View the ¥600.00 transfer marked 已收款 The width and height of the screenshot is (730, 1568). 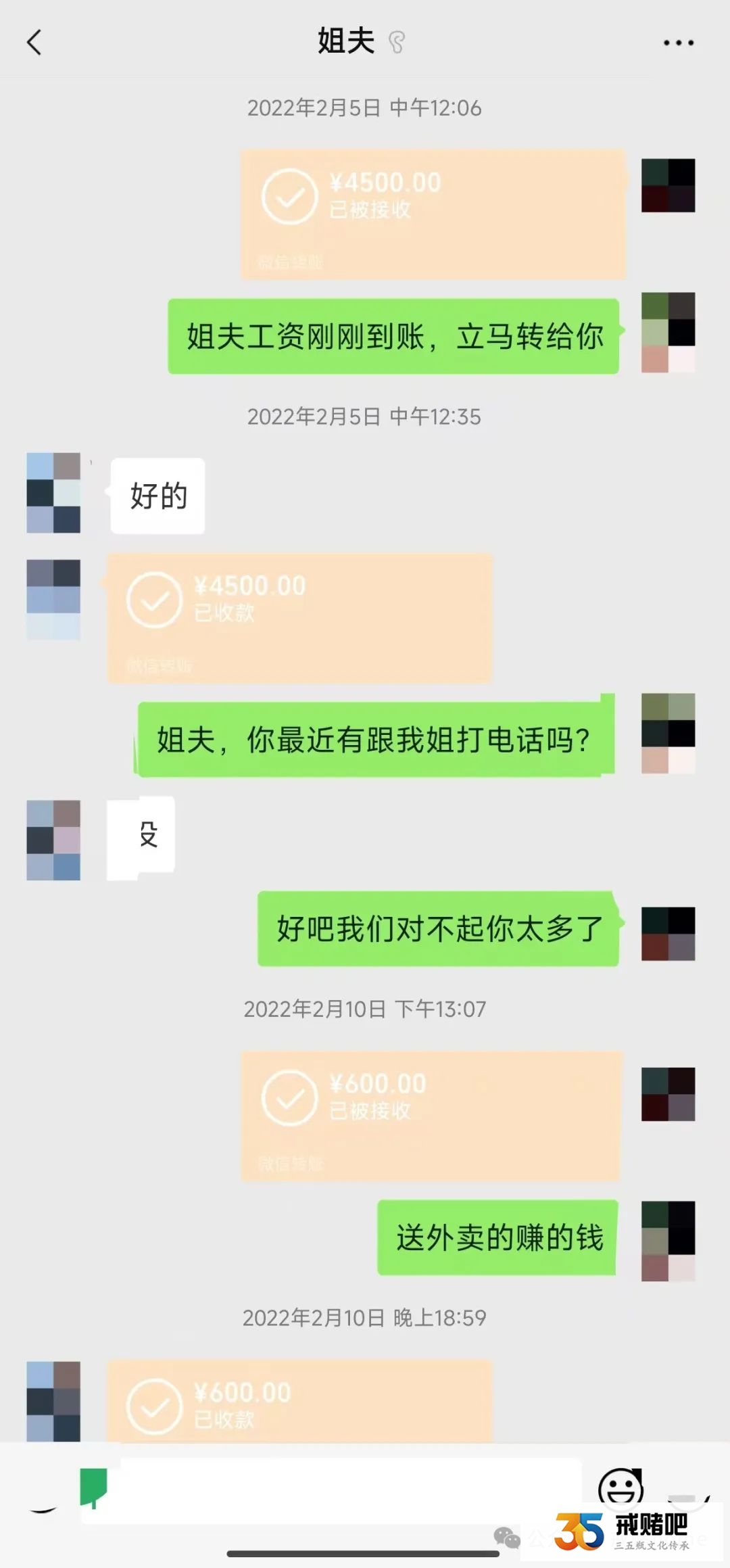(x=299, y=1401)
